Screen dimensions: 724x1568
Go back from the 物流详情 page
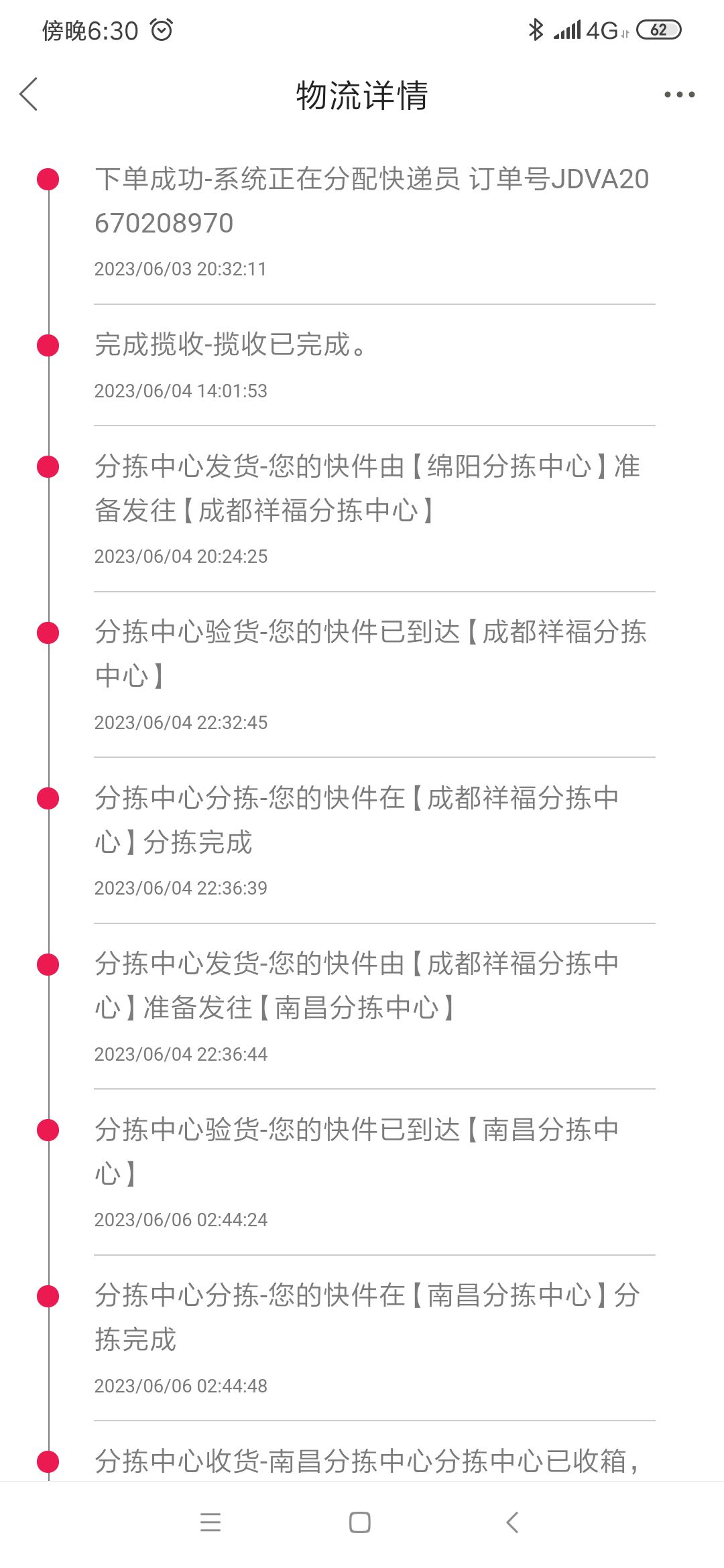click(x=29, y=94)
